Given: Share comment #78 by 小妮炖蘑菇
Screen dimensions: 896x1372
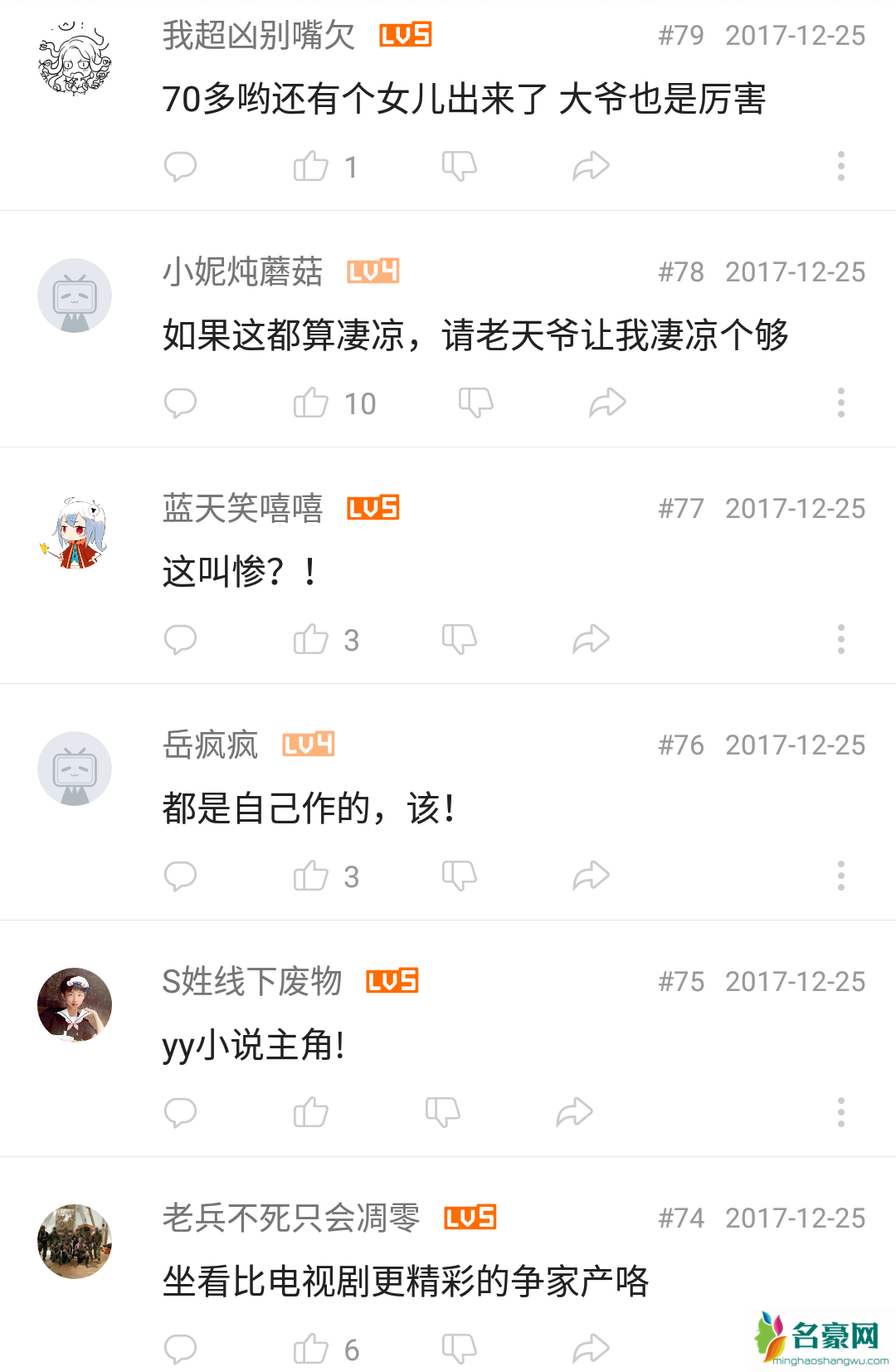Looking at the screenshot, I should [x=607, y=403].
